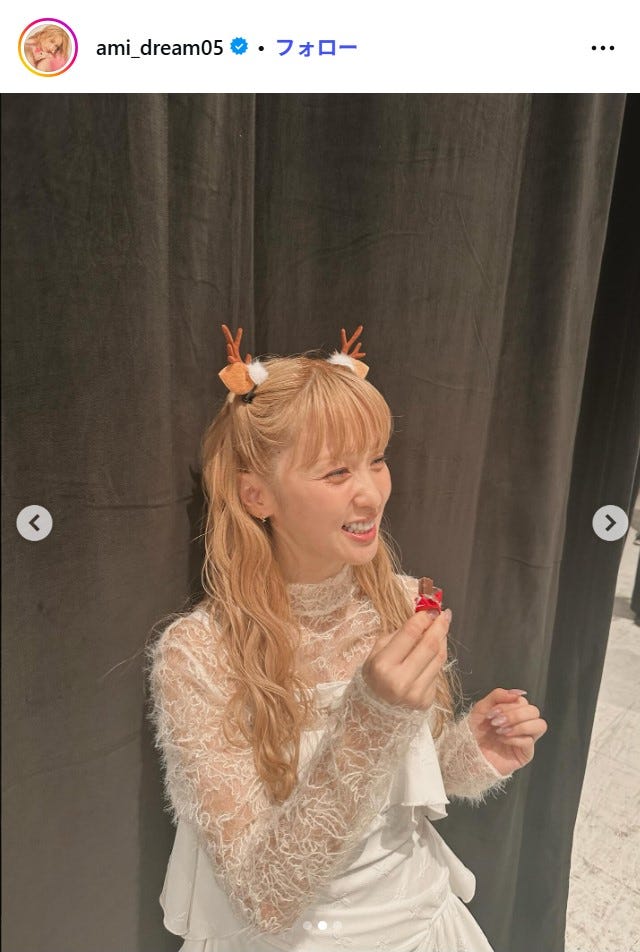Tap フォロー to follow the account

[316, 47]
